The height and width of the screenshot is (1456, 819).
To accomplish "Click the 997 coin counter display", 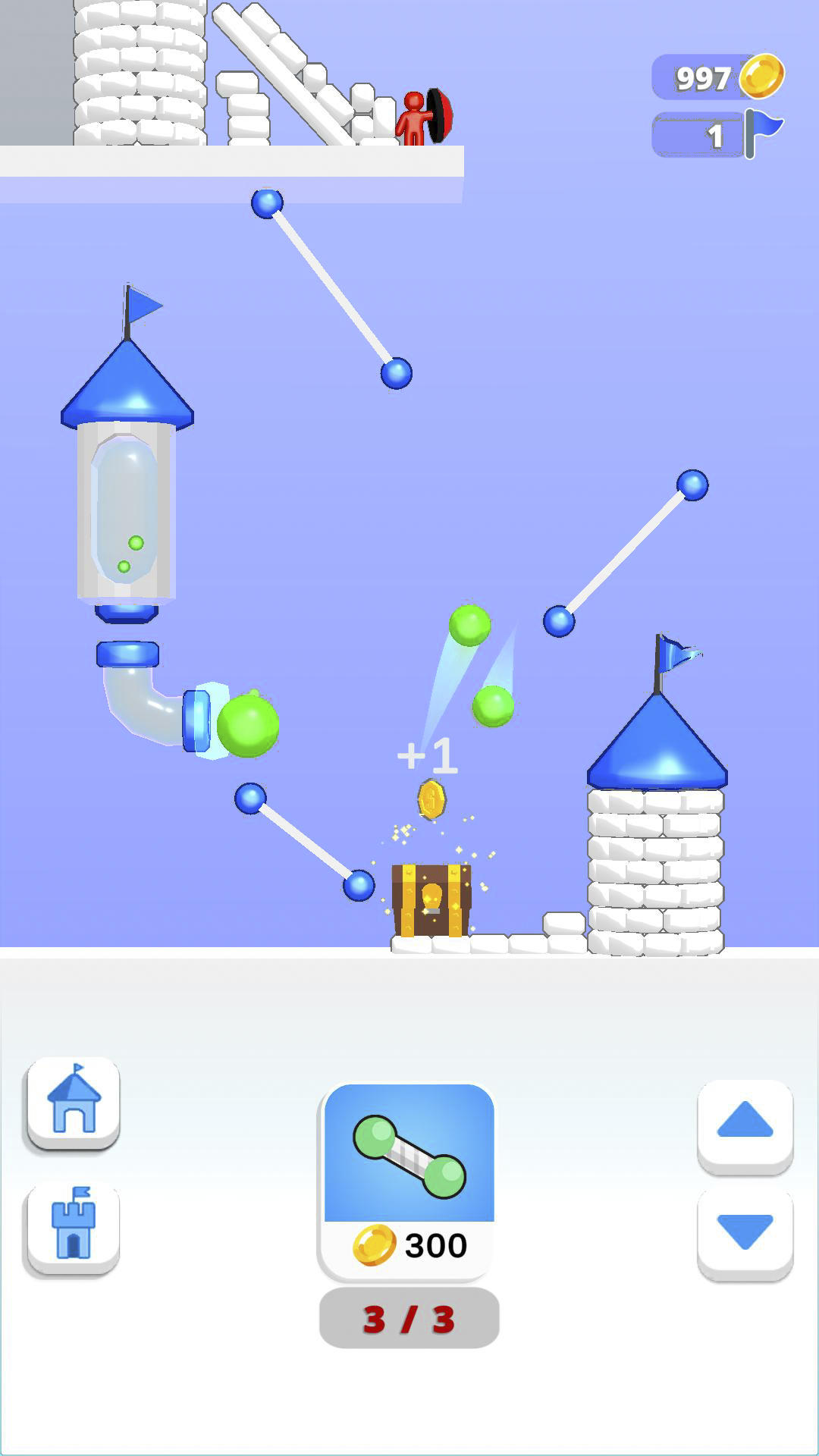I will [703, 76].
